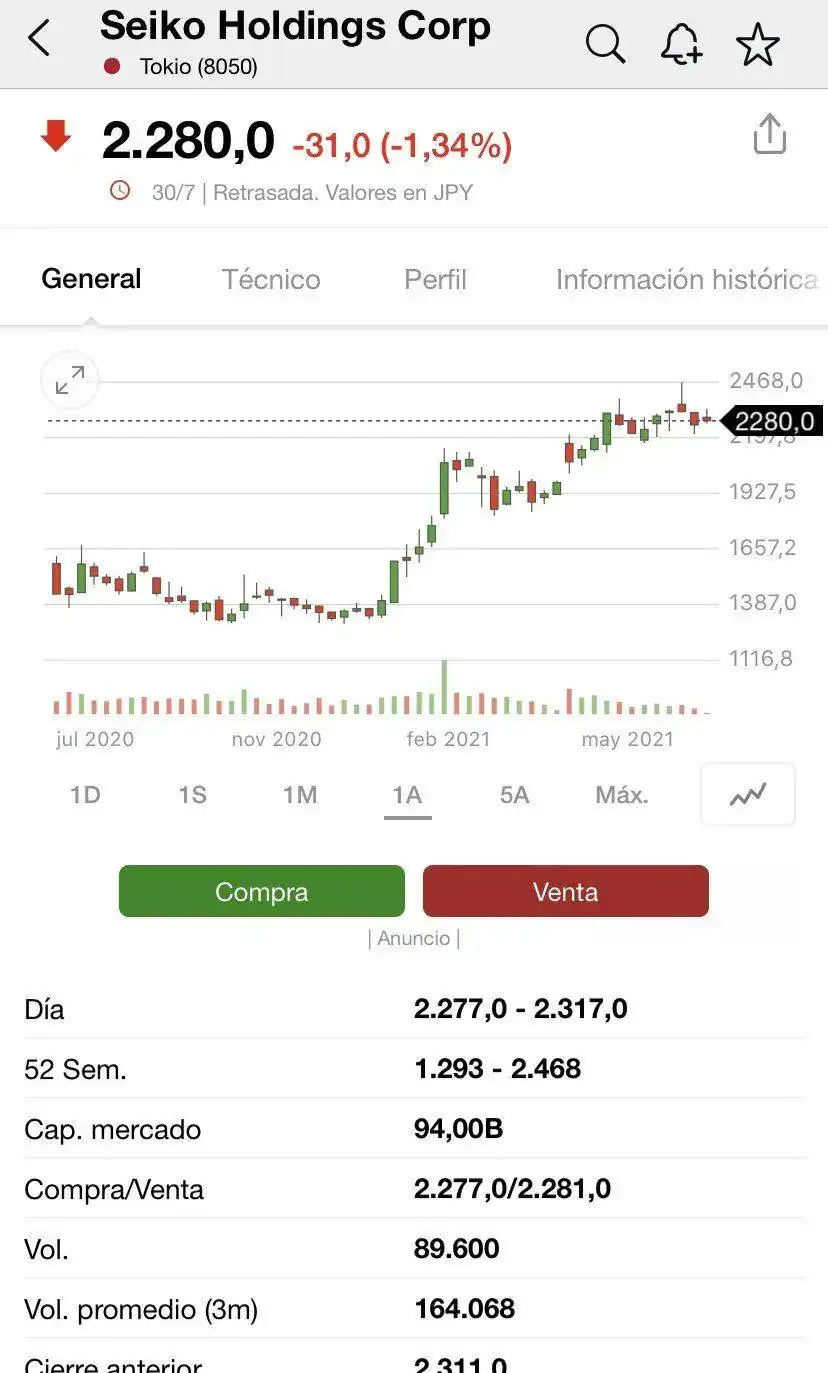Viewport: 828px width, 1373px height.
Task: View the Información histórica tab
Action: pos(687,279)
